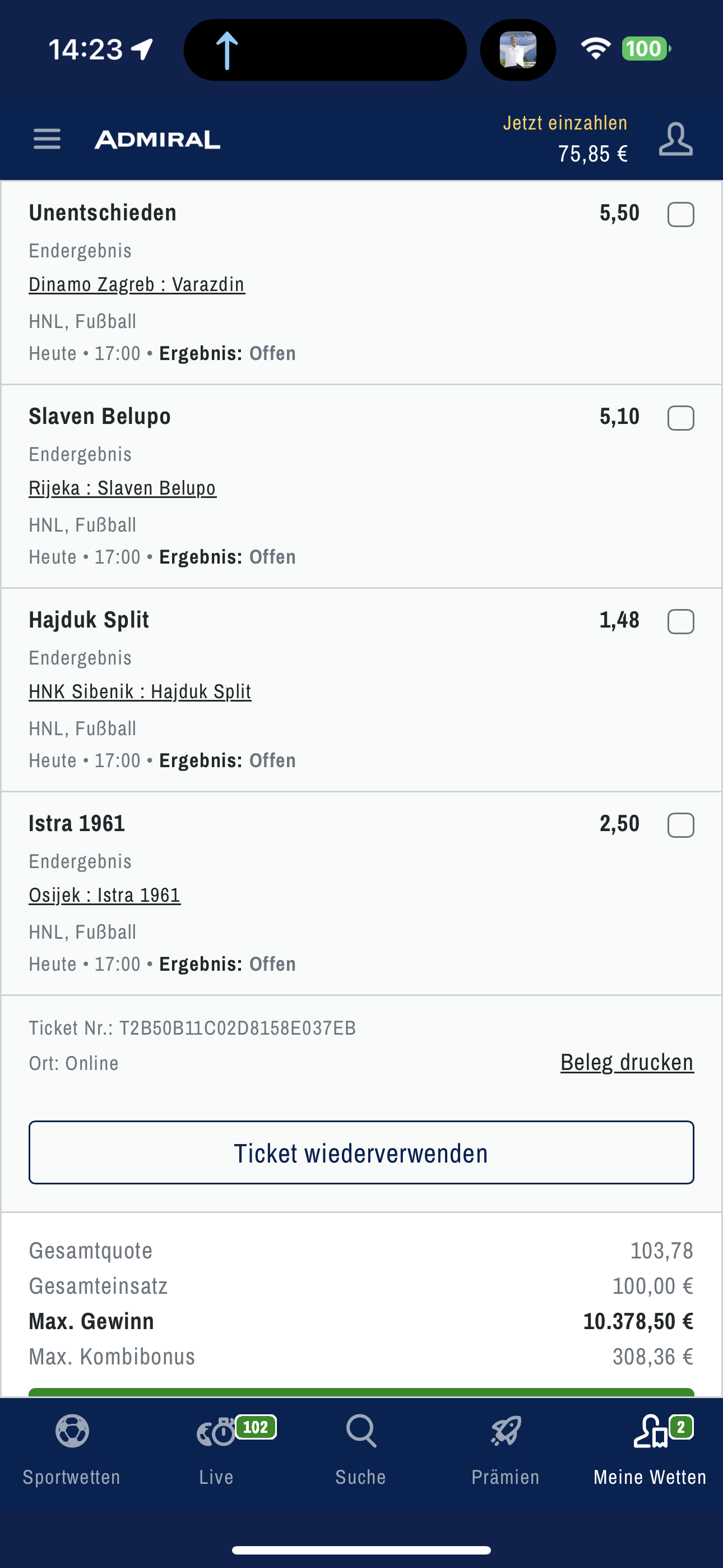Mark the Istra 1961 2,50 checkbox
Image resolution: width=723 pixels, height=1568 pixels.
click(680, 825)
